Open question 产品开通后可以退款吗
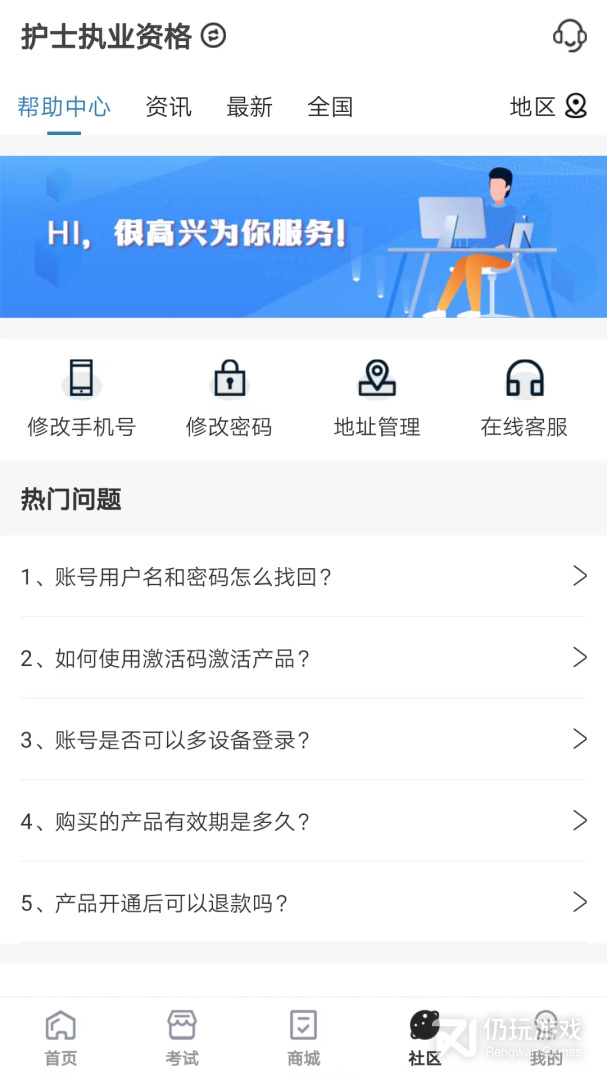 pos(303,903)
